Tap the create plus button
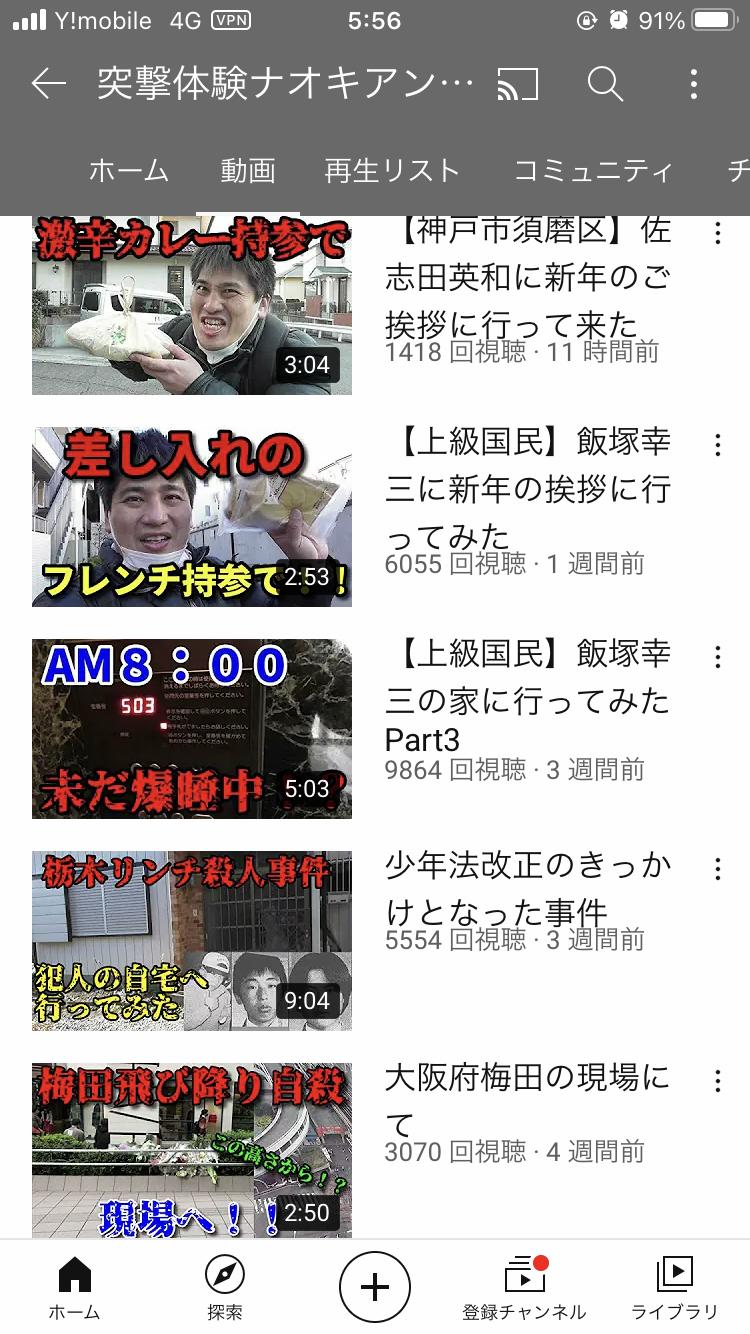This screenshot has width=750, height=1334. (x=374, y=1287)
